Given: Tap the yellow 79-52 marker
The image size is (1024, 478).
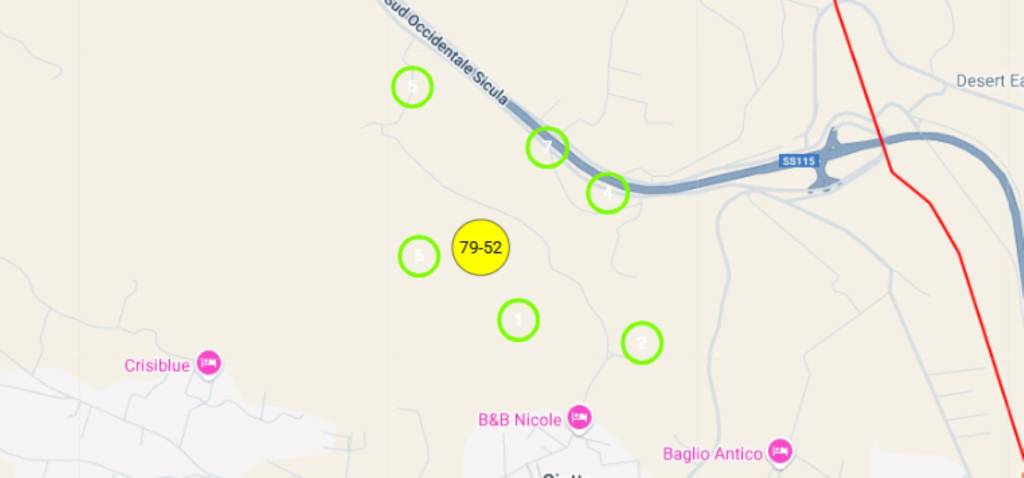Looking at the screenshot, I should coord(481,247).
